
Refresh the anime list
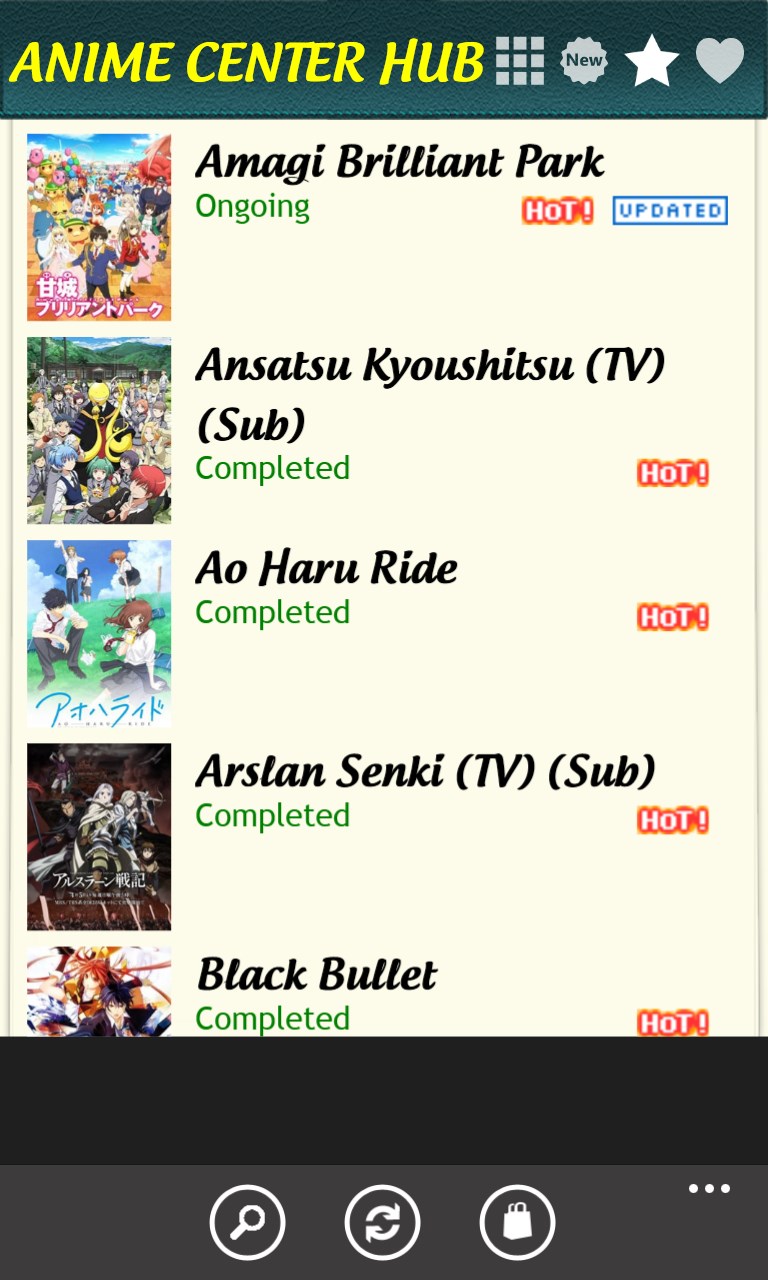[x=382, y=1222]
